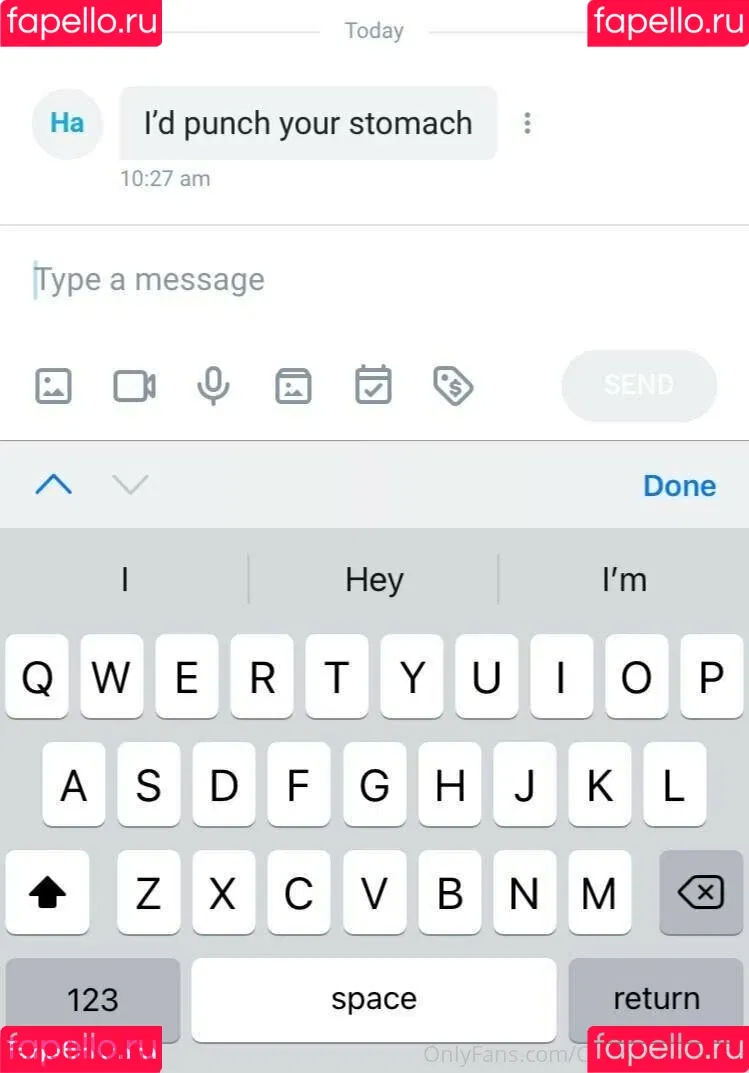The image size is (749, 1073).
Task: Open the Ha sender avatar
Action: pos(67,123)
